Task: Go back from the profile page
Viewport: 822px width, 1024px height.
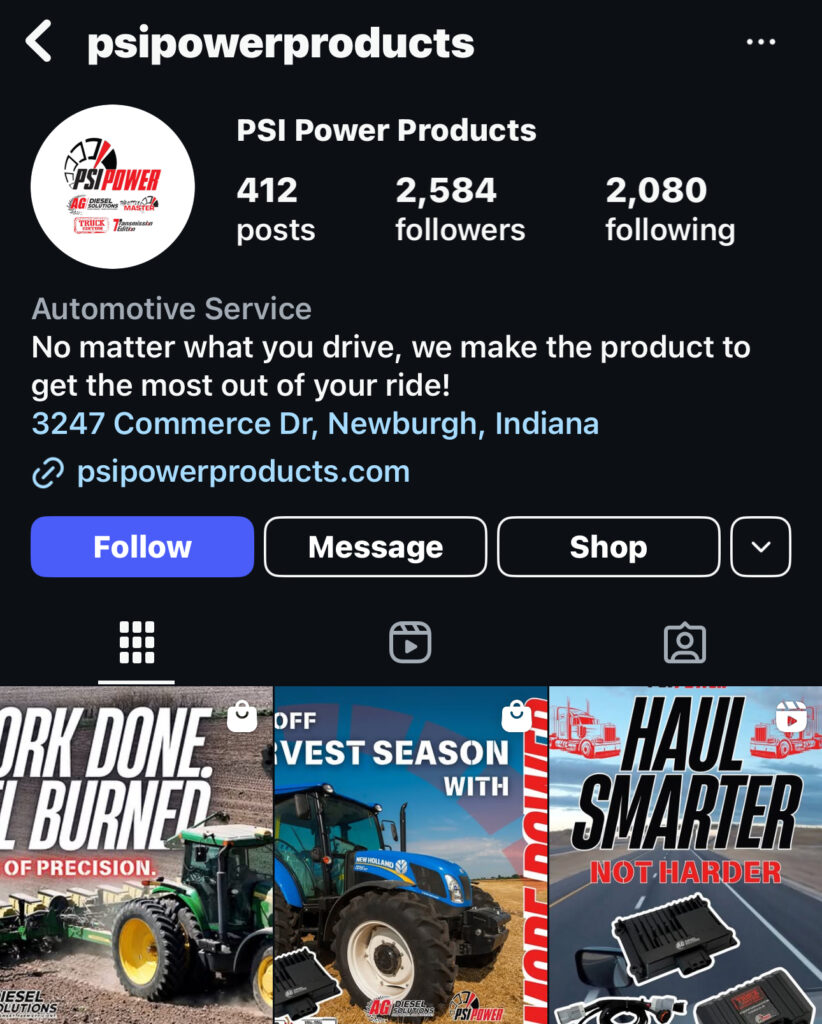Action: tap(38, 43)
